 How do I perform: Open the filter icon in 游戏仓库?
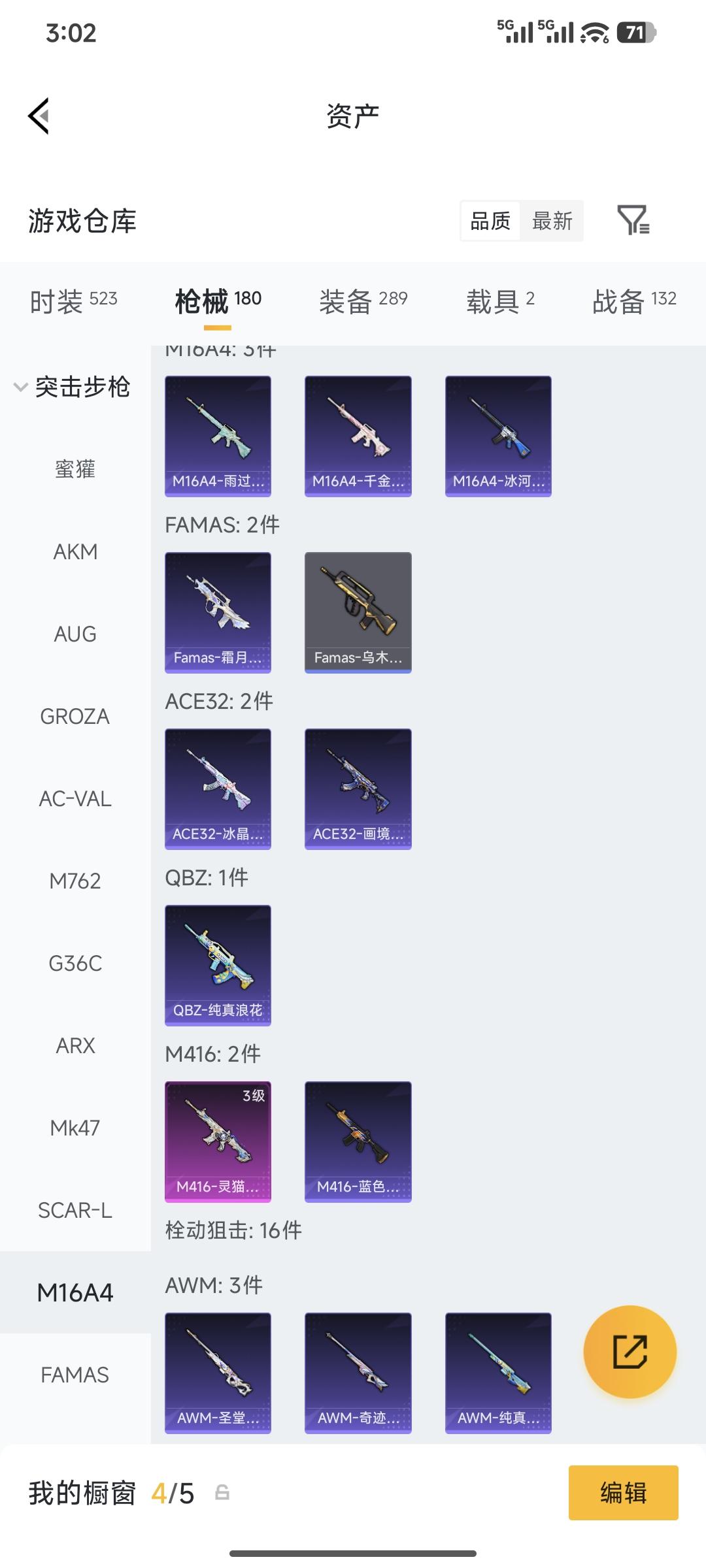633,220
